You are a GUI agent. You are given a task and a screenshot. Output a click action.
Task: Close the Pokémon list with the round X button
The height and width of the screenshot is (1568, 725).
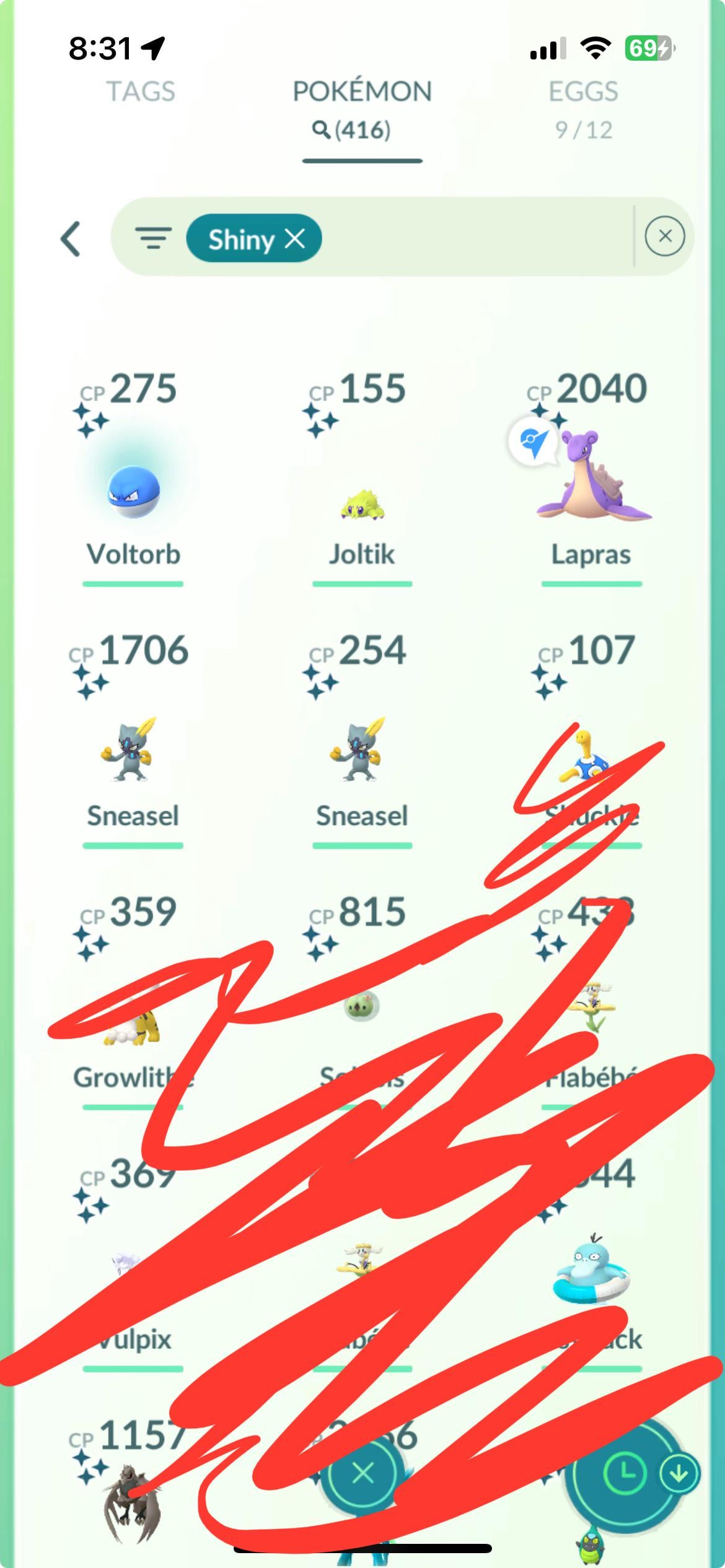tap(362, 1473)
